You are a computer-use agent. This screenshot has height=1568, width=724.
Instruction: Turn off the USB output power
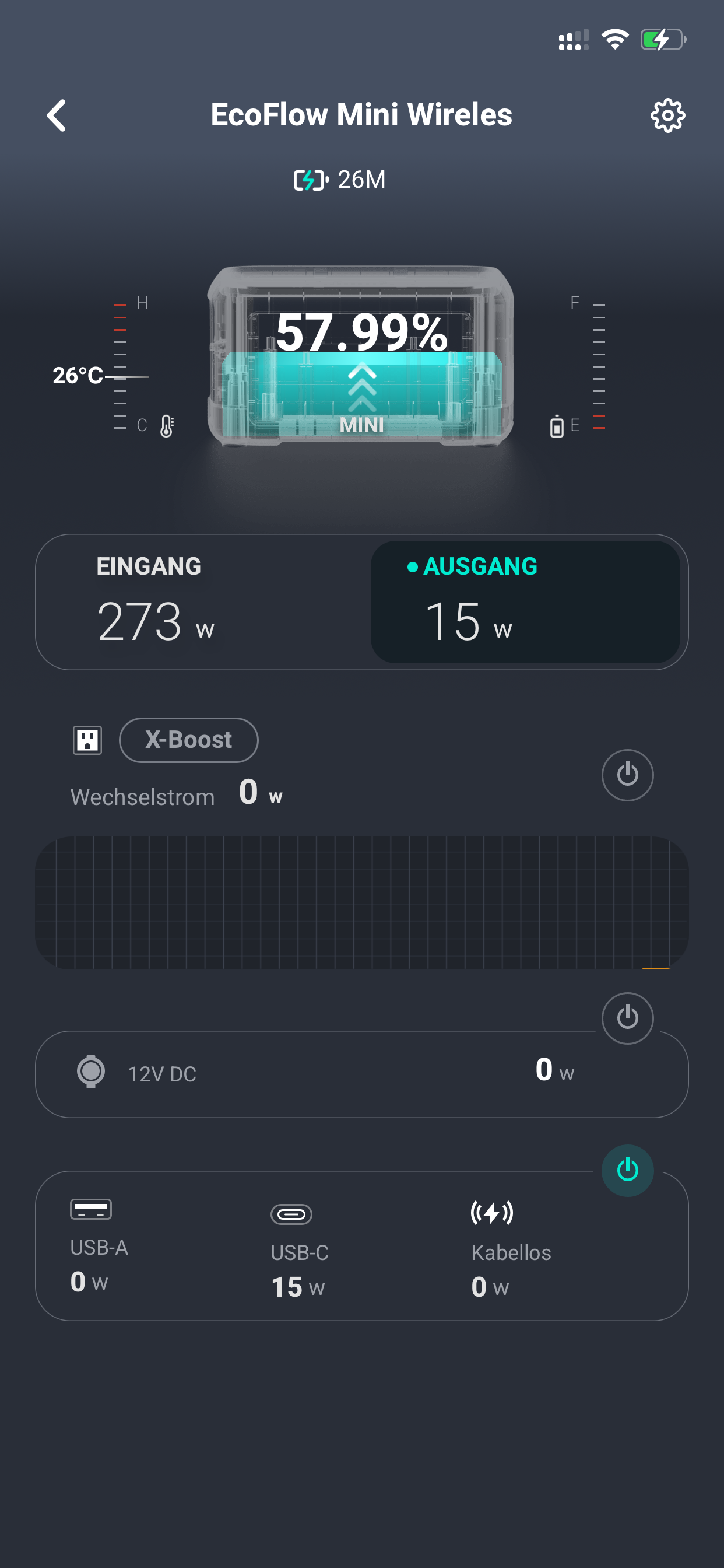click(x=627, y=1170)
